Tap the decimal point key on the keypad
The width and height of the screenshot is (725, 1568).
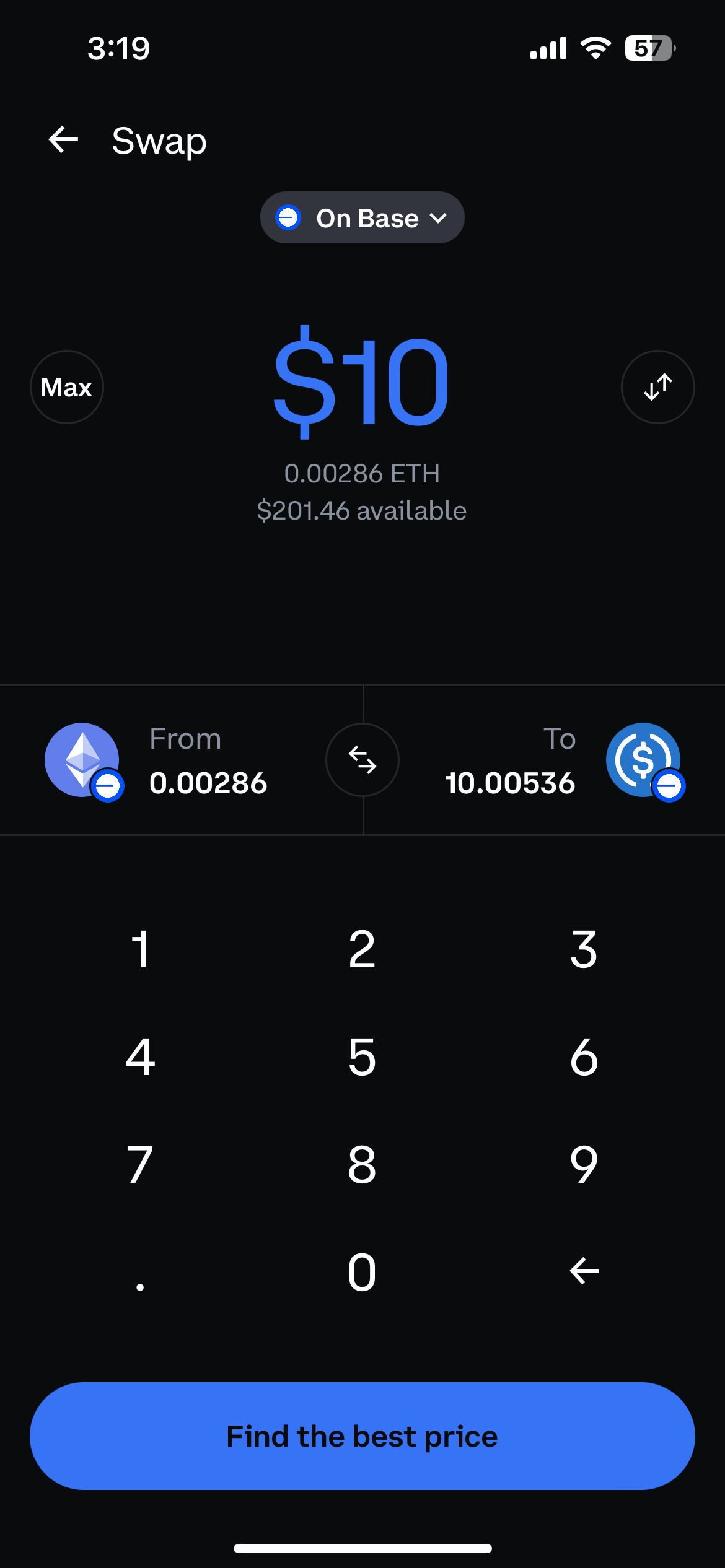pos(140,1273)
